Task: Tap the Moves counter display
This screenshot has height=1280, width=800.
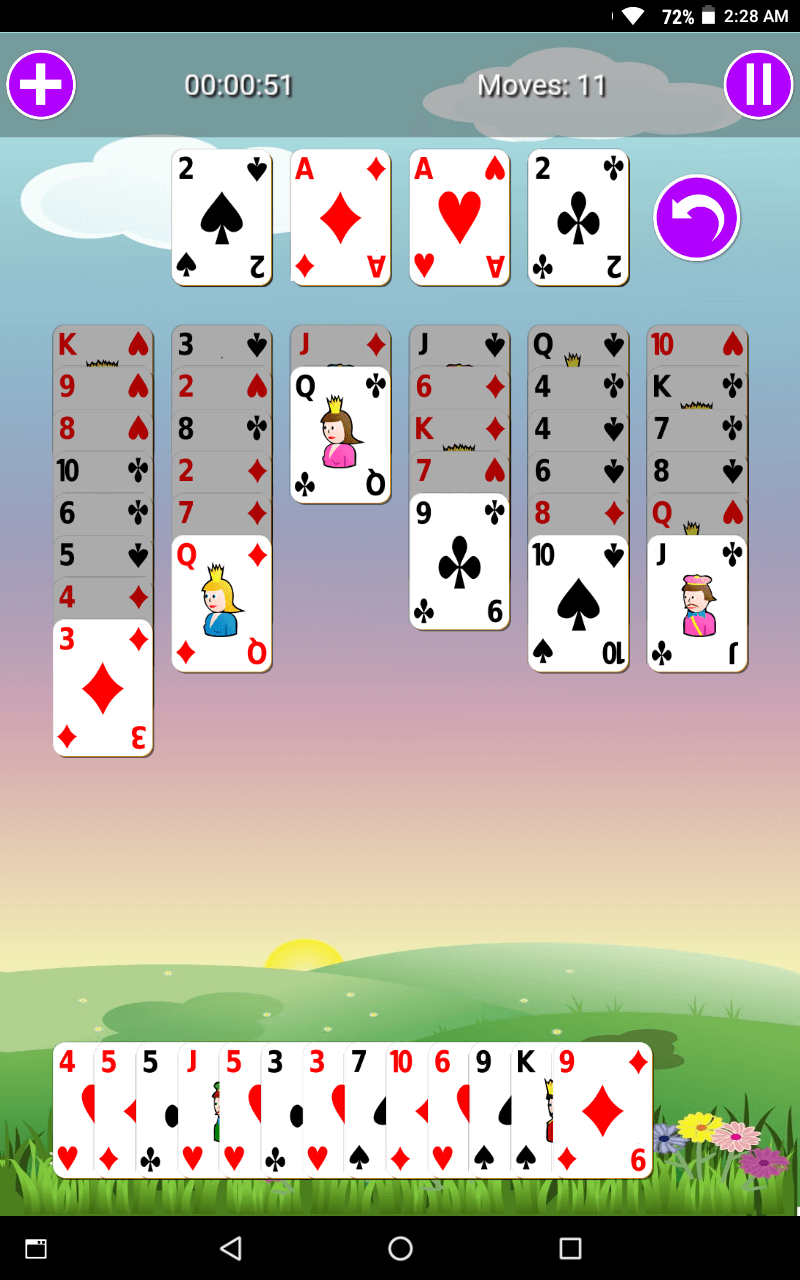Action: point(541,86)
